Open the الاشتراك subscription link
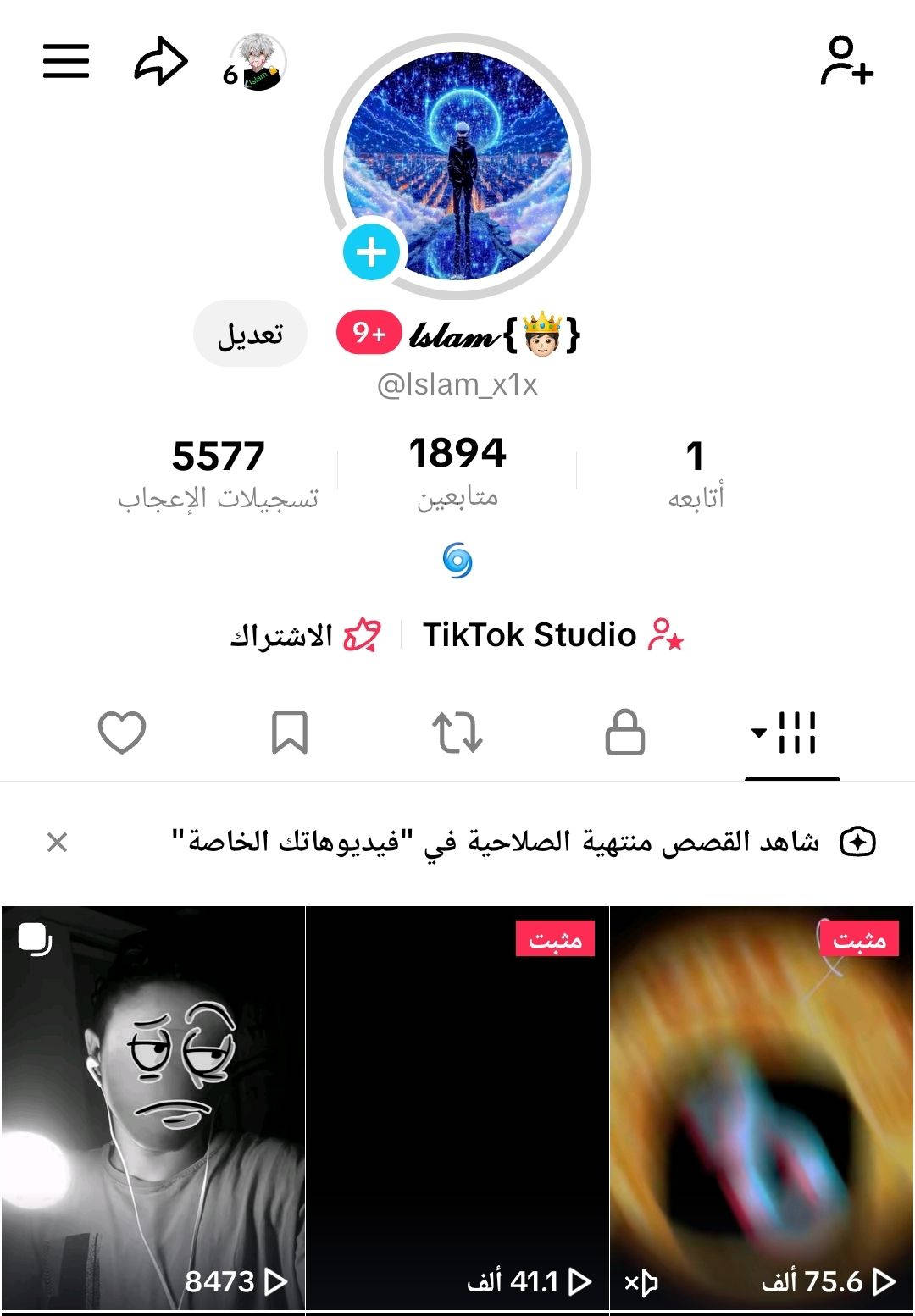 pyautogui.click(x=305, y=635)
